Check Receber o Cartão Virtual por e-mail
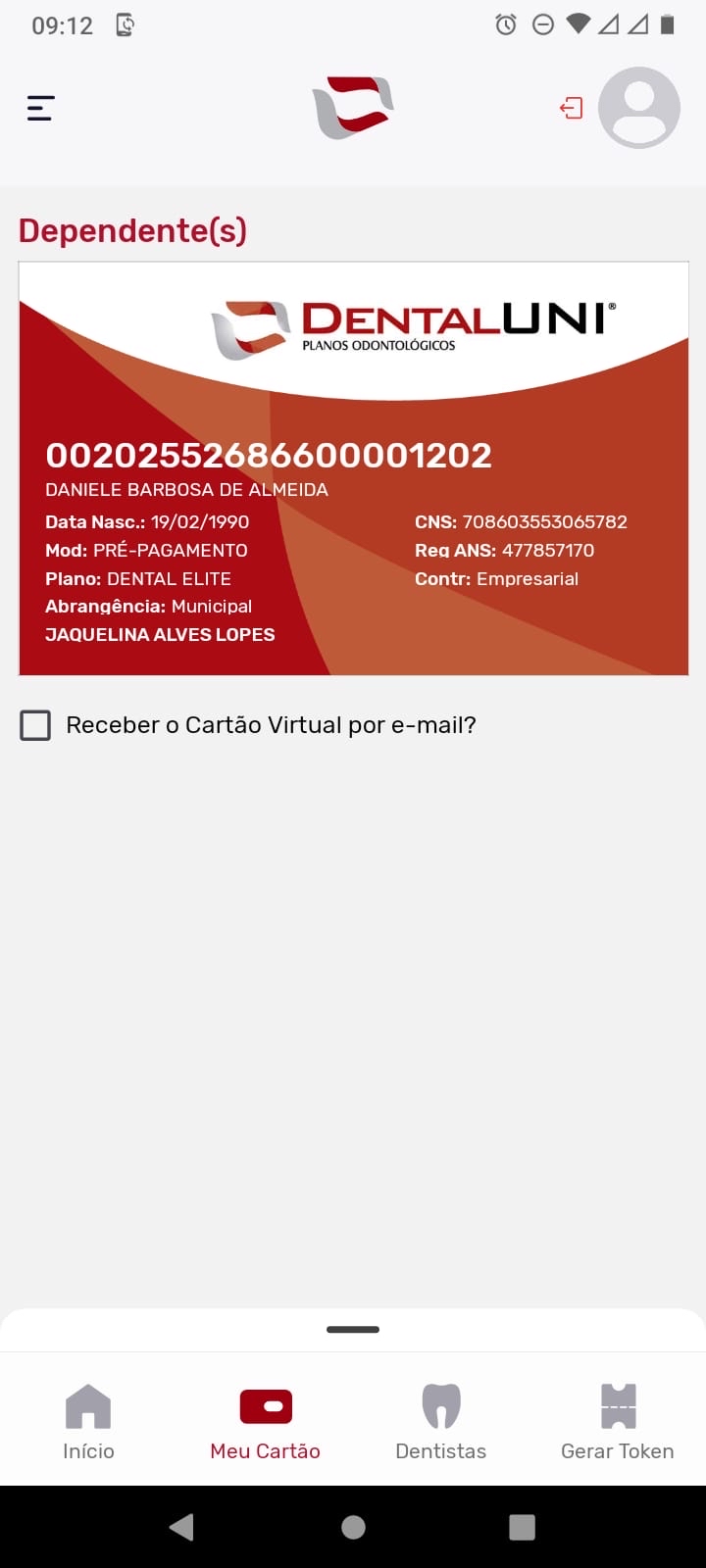706x1568 pixels. (36, 725)
